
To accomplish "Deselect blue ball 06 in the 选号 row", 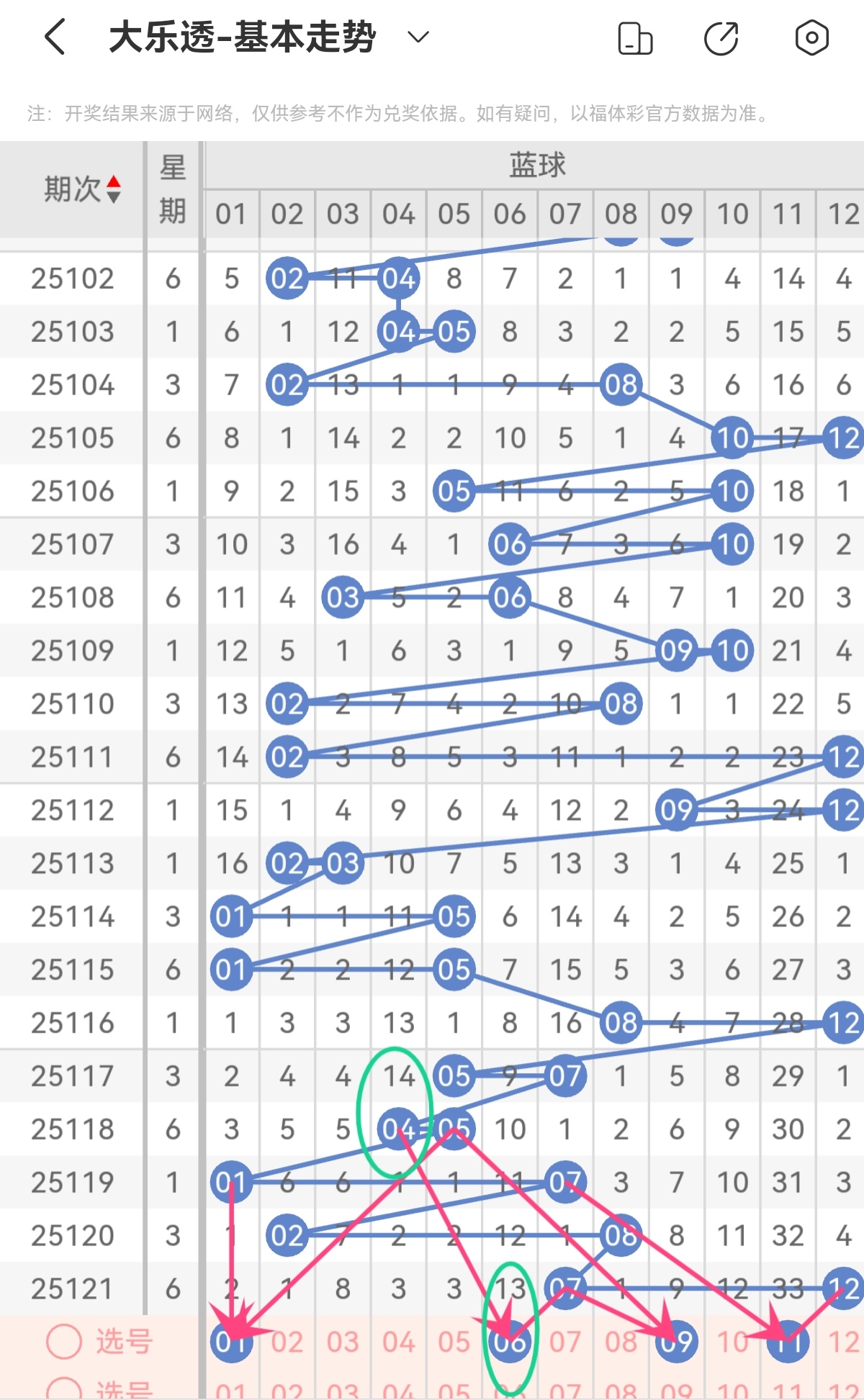I will coord(510,1342).
